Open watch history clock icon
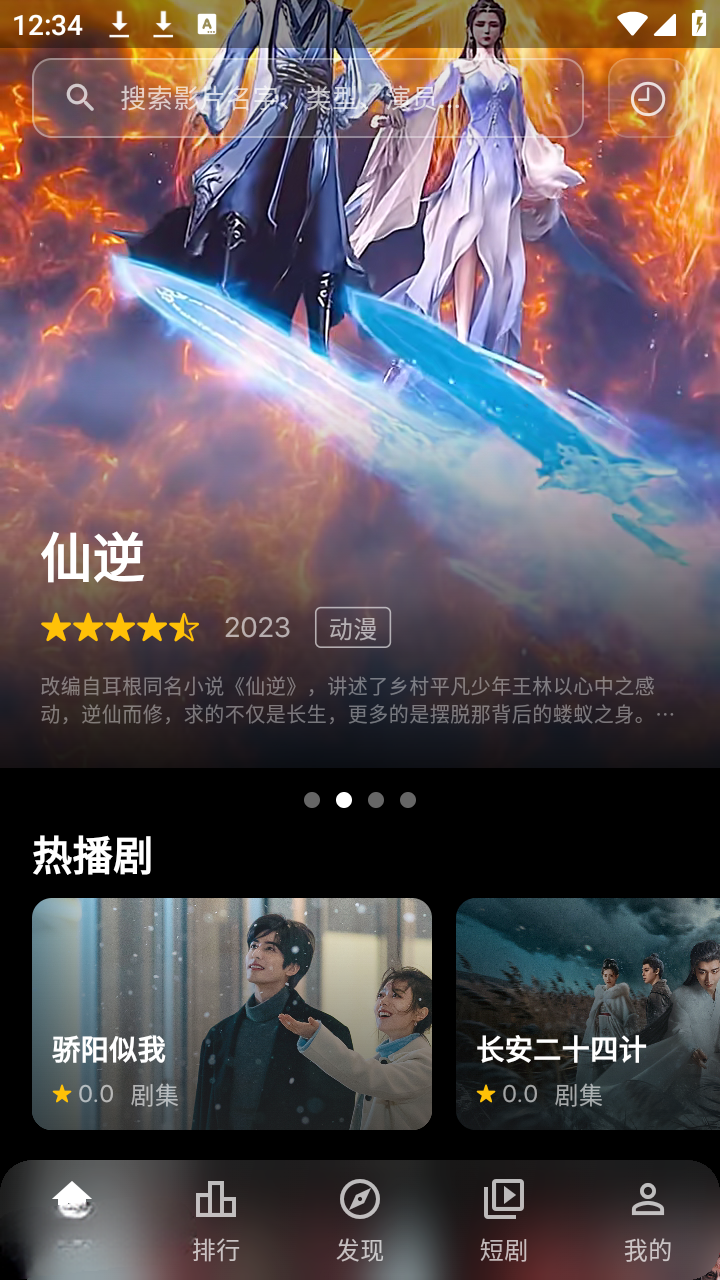The width and height of the screenshot is (720, 1280). pyautogui.click(x=648, y=98)
